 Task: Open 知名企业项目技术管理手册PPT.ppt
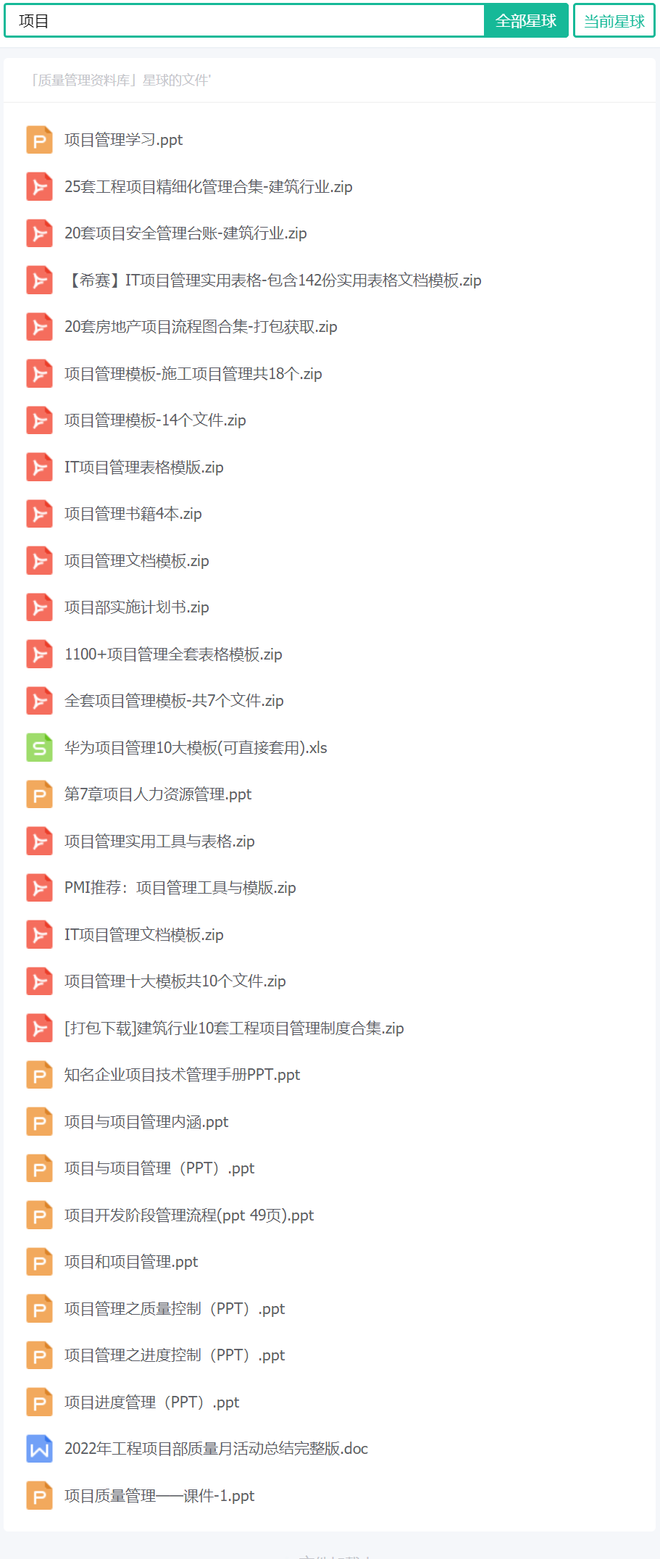(182, 1075)
